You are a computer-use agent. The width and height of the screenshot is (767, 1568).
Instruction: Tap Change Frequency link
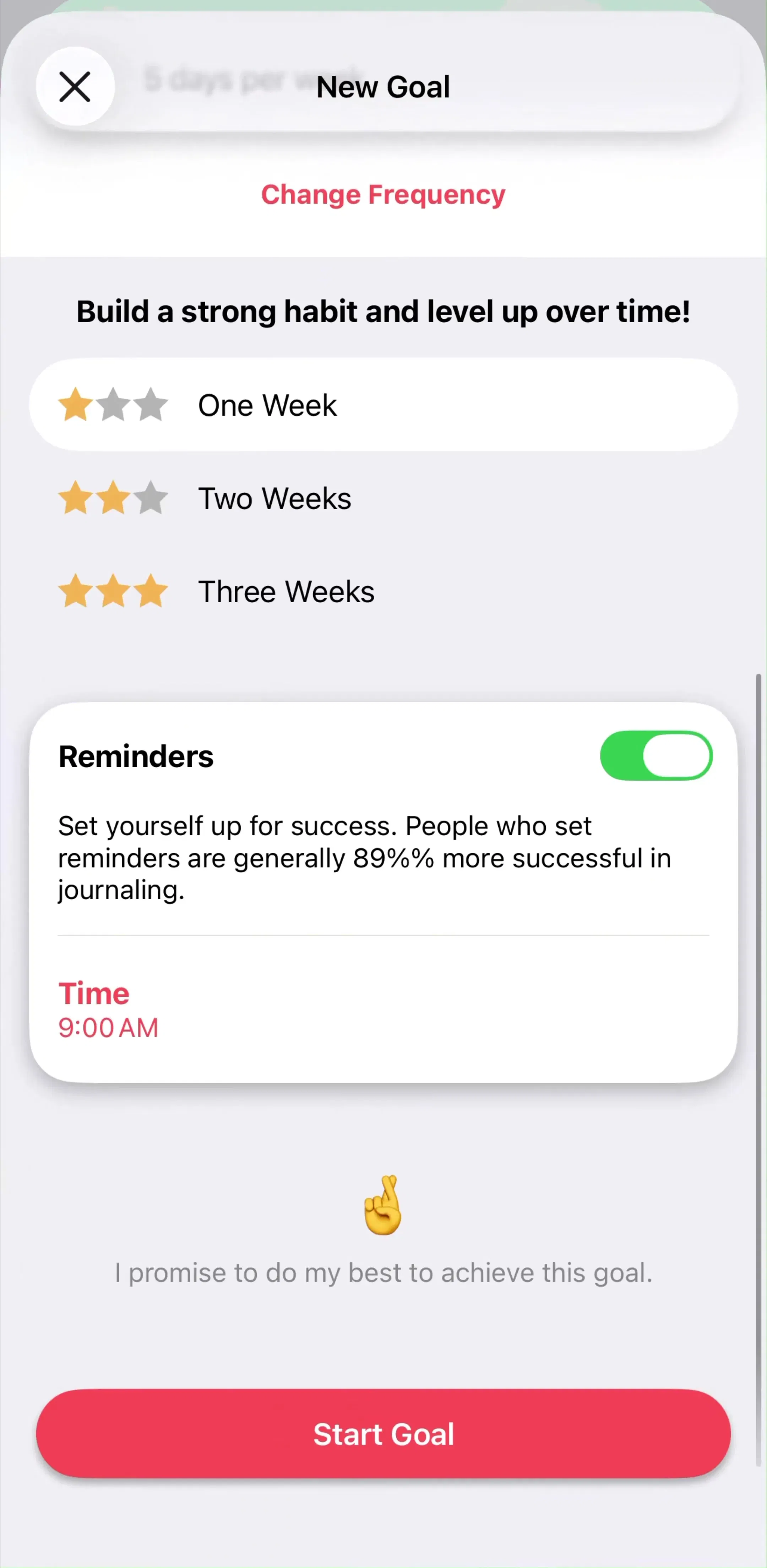click(383, 195)
